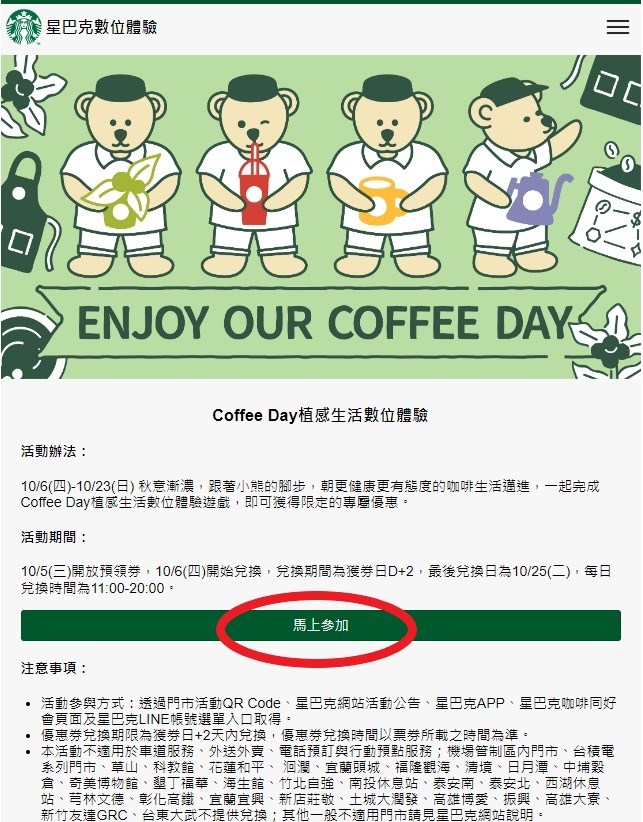Tap the 馬上參加 button
The image size is (643, 822).
[320, 625]
